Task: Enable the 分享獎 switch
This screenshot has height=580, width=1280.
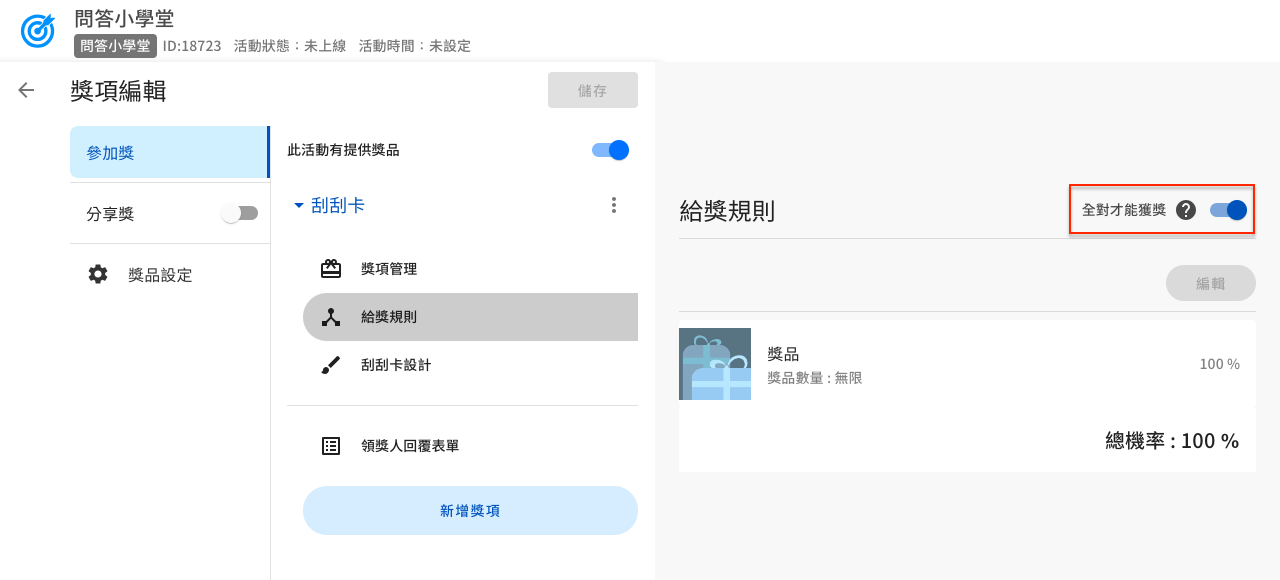Action: 240,213
